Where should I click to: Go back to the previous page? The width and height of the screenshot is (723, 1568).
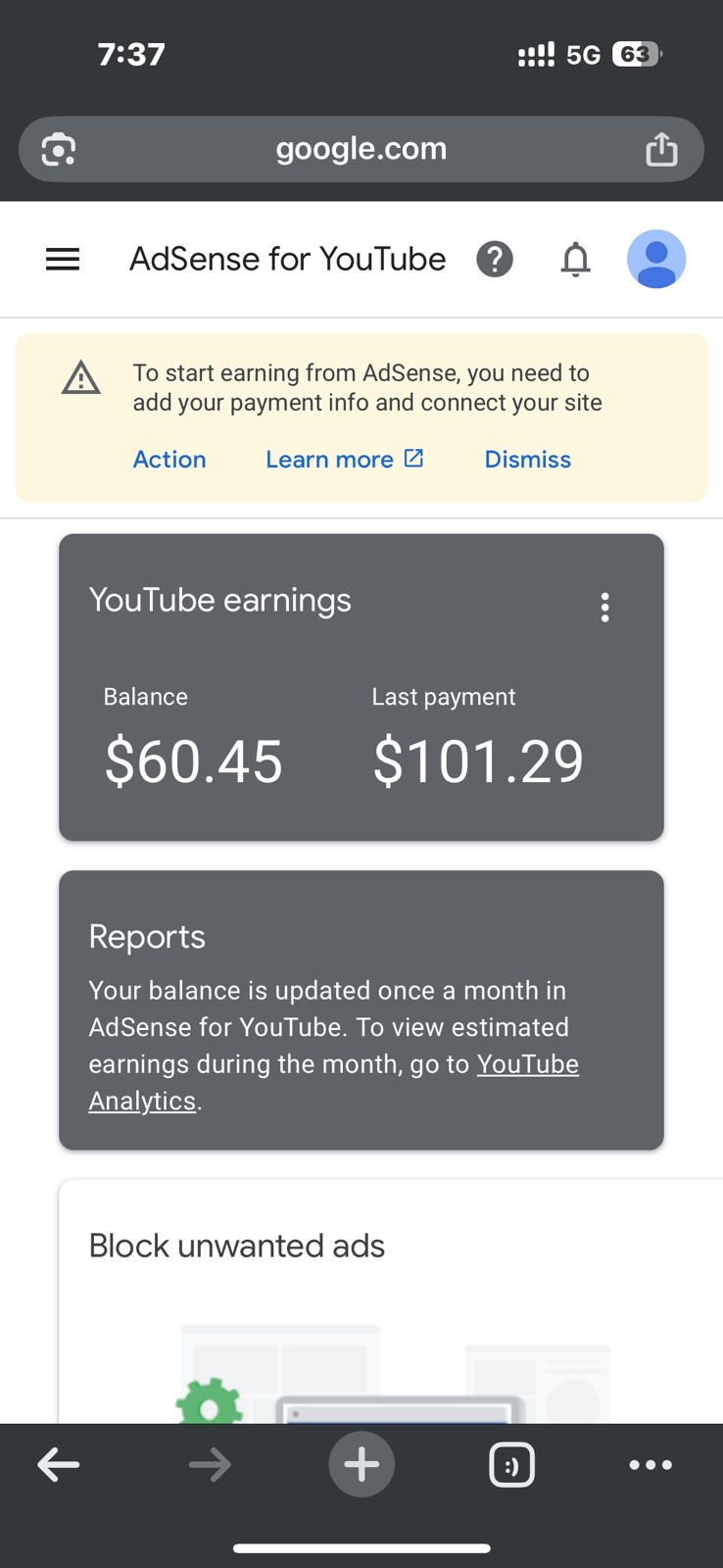[59, 1465]
